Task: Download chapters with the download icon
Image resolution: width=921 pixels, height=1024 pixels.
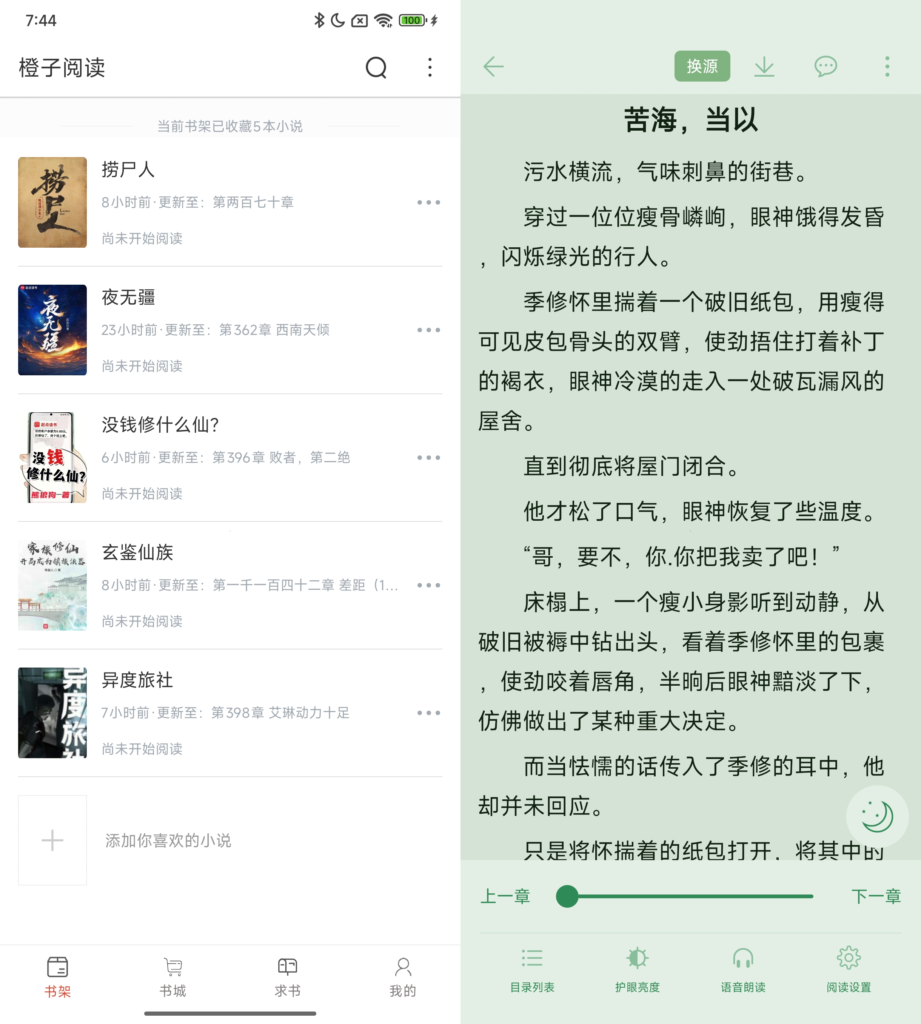Action: pyautogui.click(x=764, y=67)
